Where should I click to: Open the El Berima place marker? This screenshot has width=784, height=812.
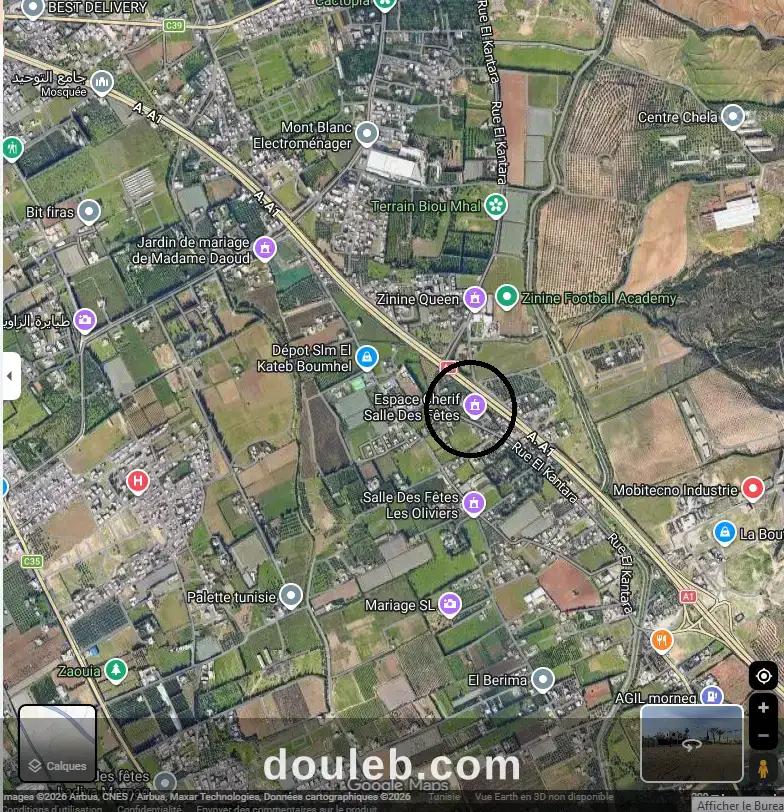[543, 680]
